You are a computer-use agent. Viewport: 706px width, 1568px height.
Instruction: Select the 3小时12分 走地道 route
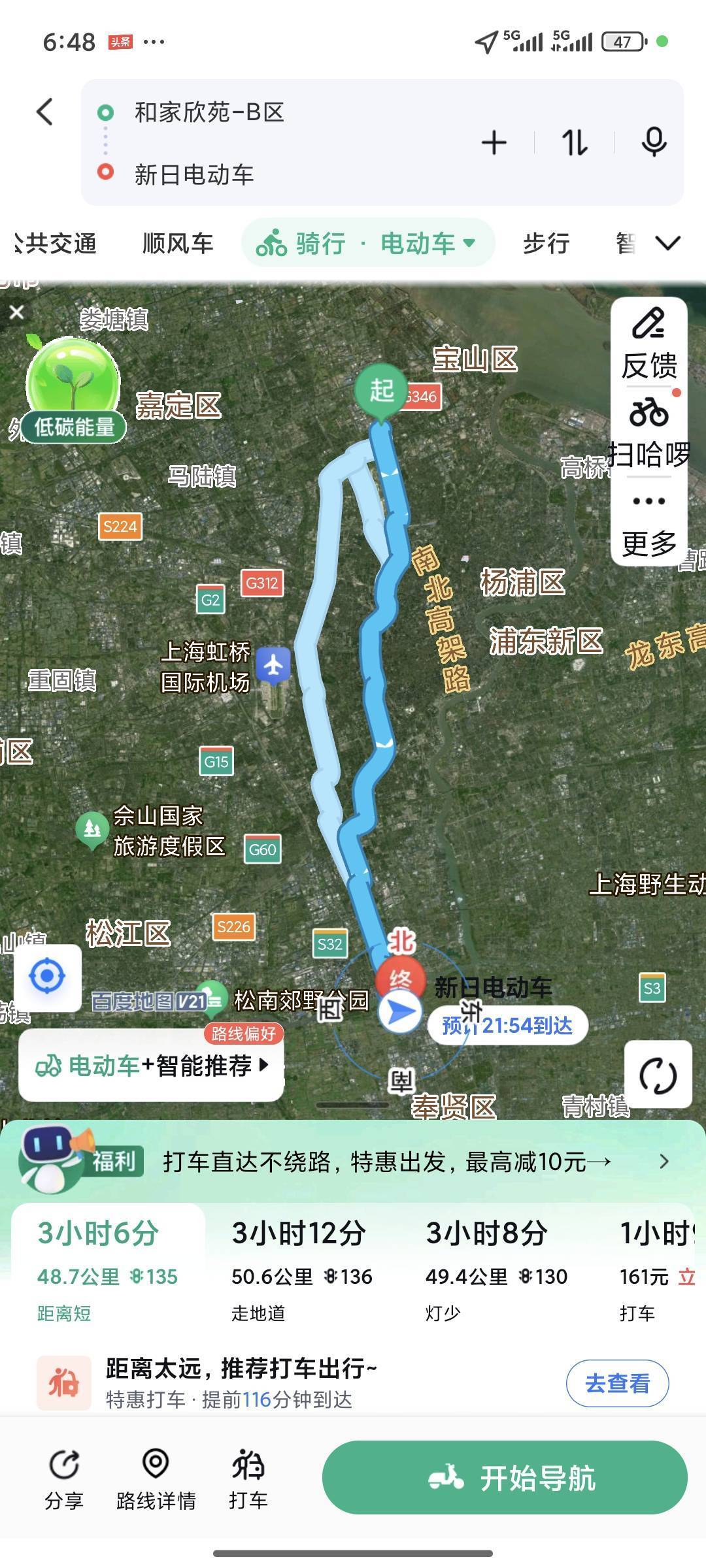pyautogui.click(x=301, y=1269)
